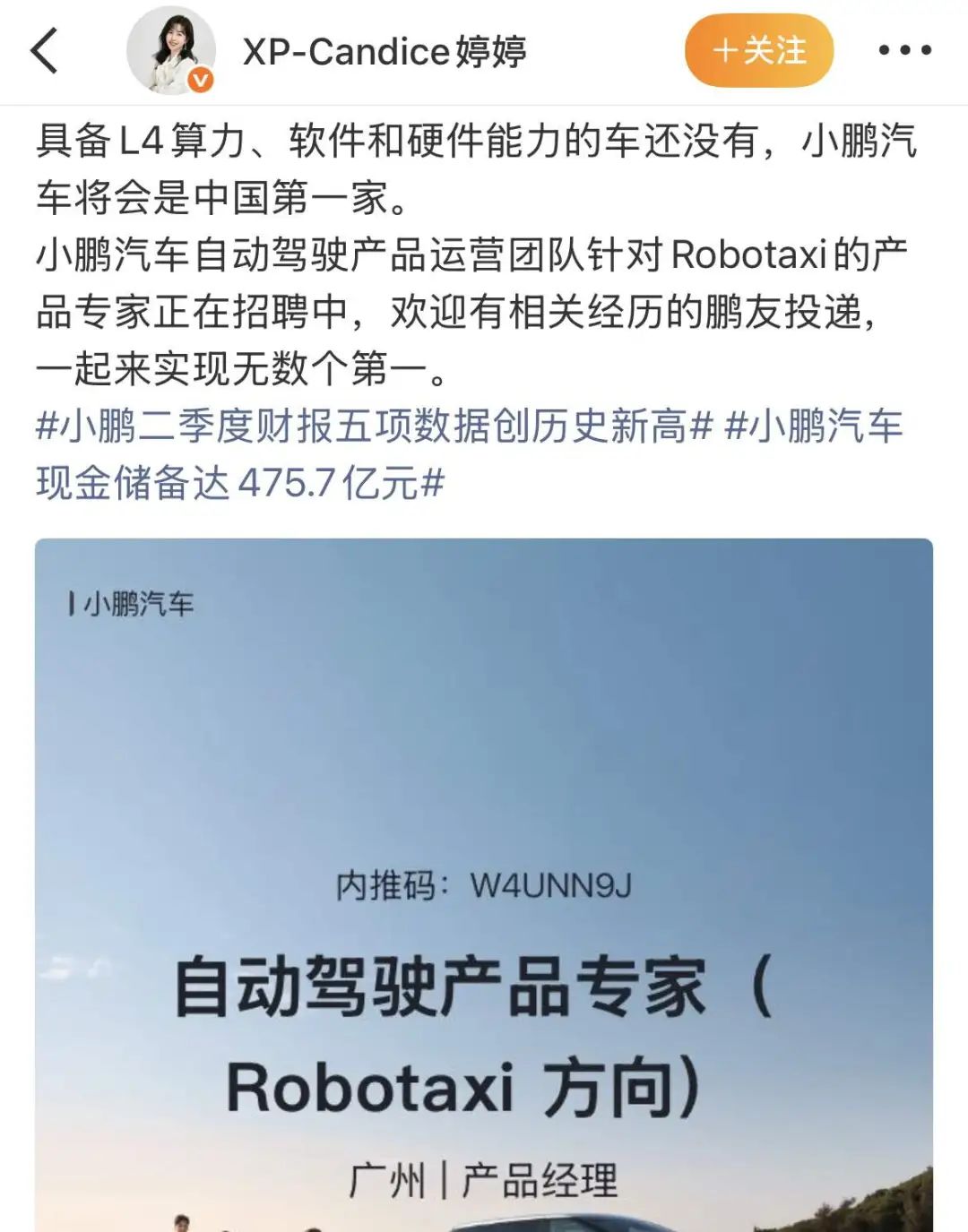Viewport: 968px width, 1232px height.
Task: Go back using the top-left arrow
Action: pyautogui.click(x=45, y=50)
